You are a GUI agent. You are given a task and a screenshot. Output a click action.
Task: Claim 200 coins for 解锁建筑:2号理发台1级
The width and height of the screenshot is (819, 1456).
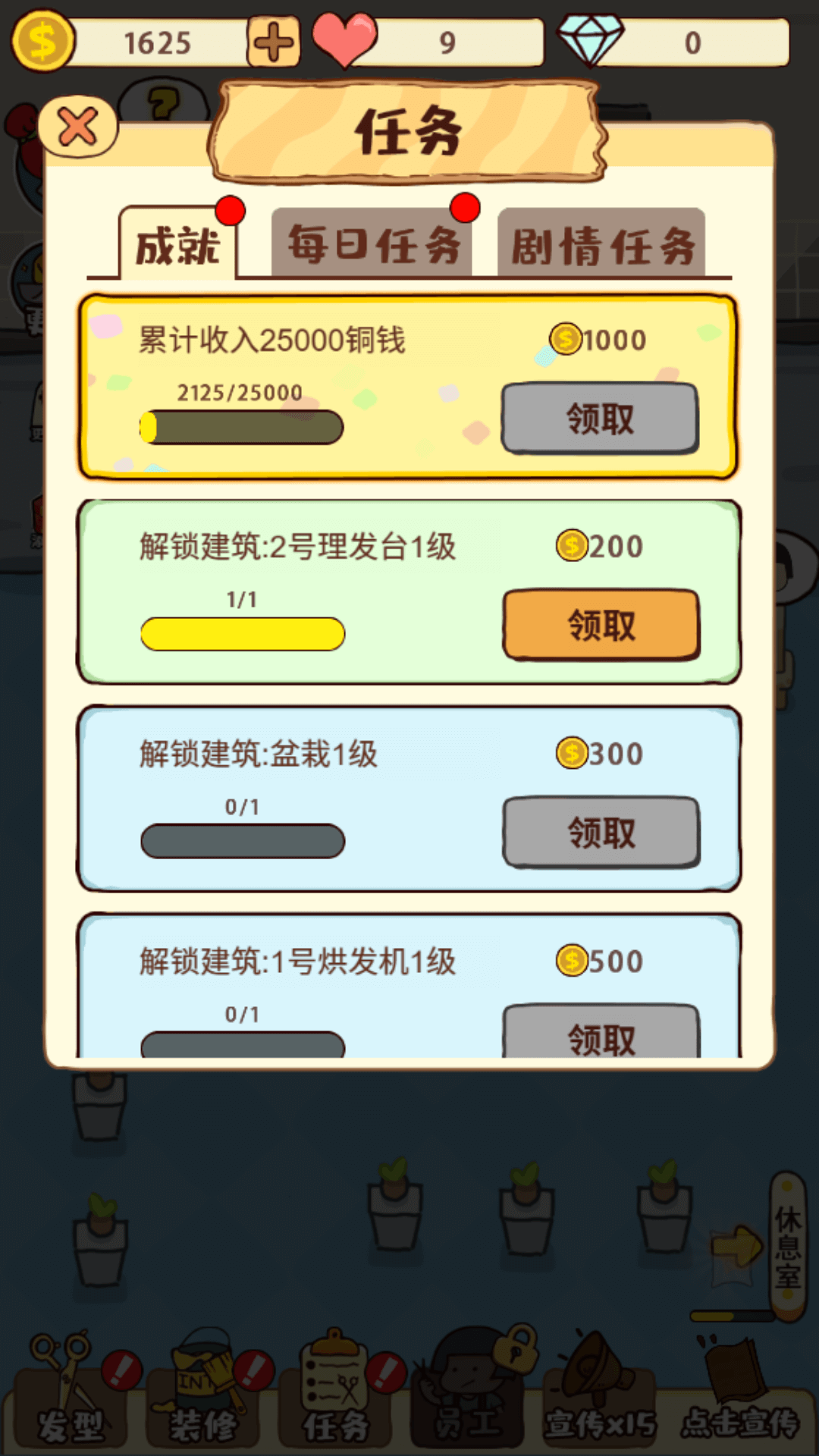601,625
